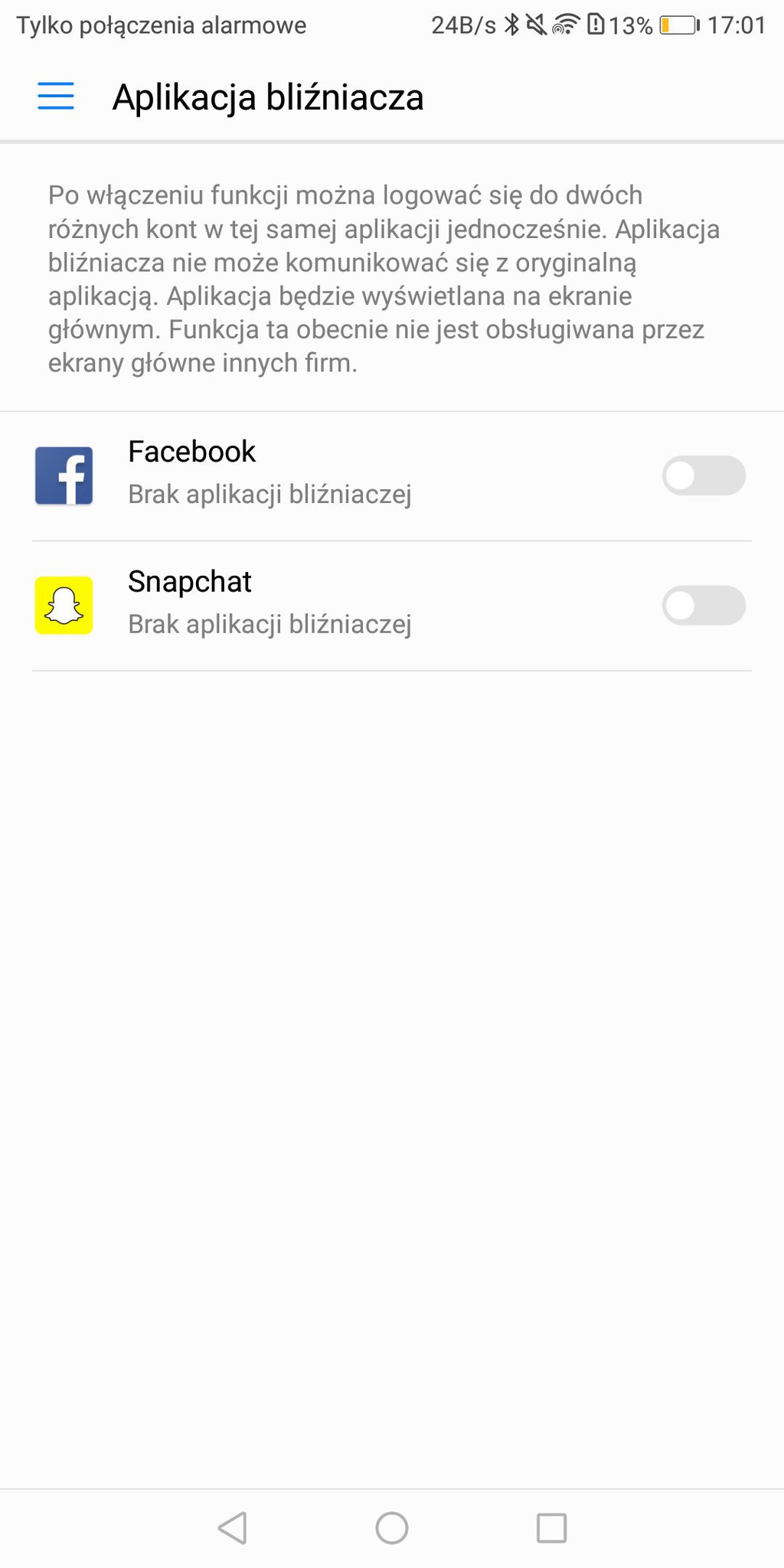Enable app twin for Facebook
Viewport: 784px width, 1568px height.
pyautogui.click(x=703, y=475)
